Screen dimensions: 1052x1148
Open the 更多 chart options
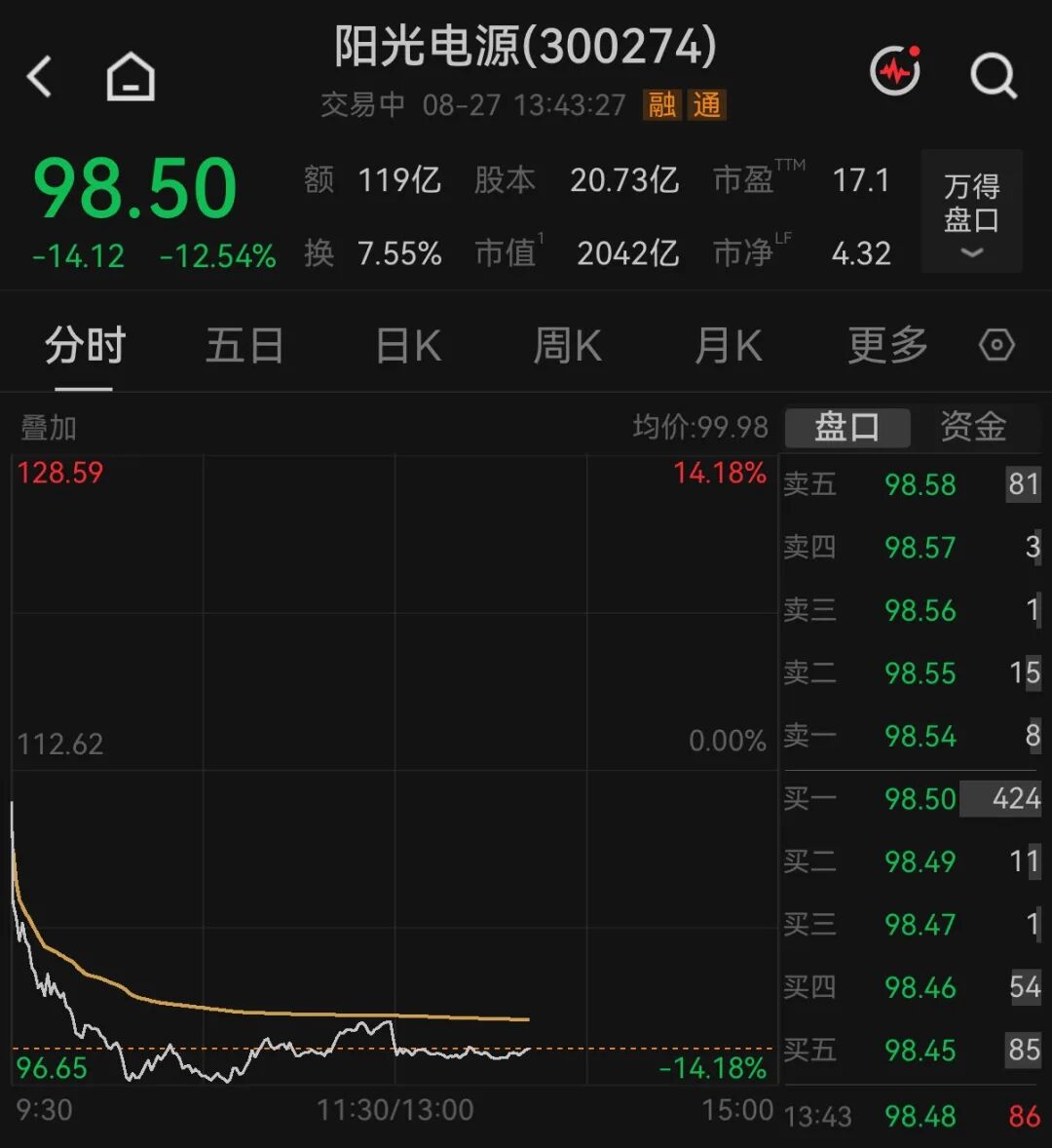(x=888, y=345)
